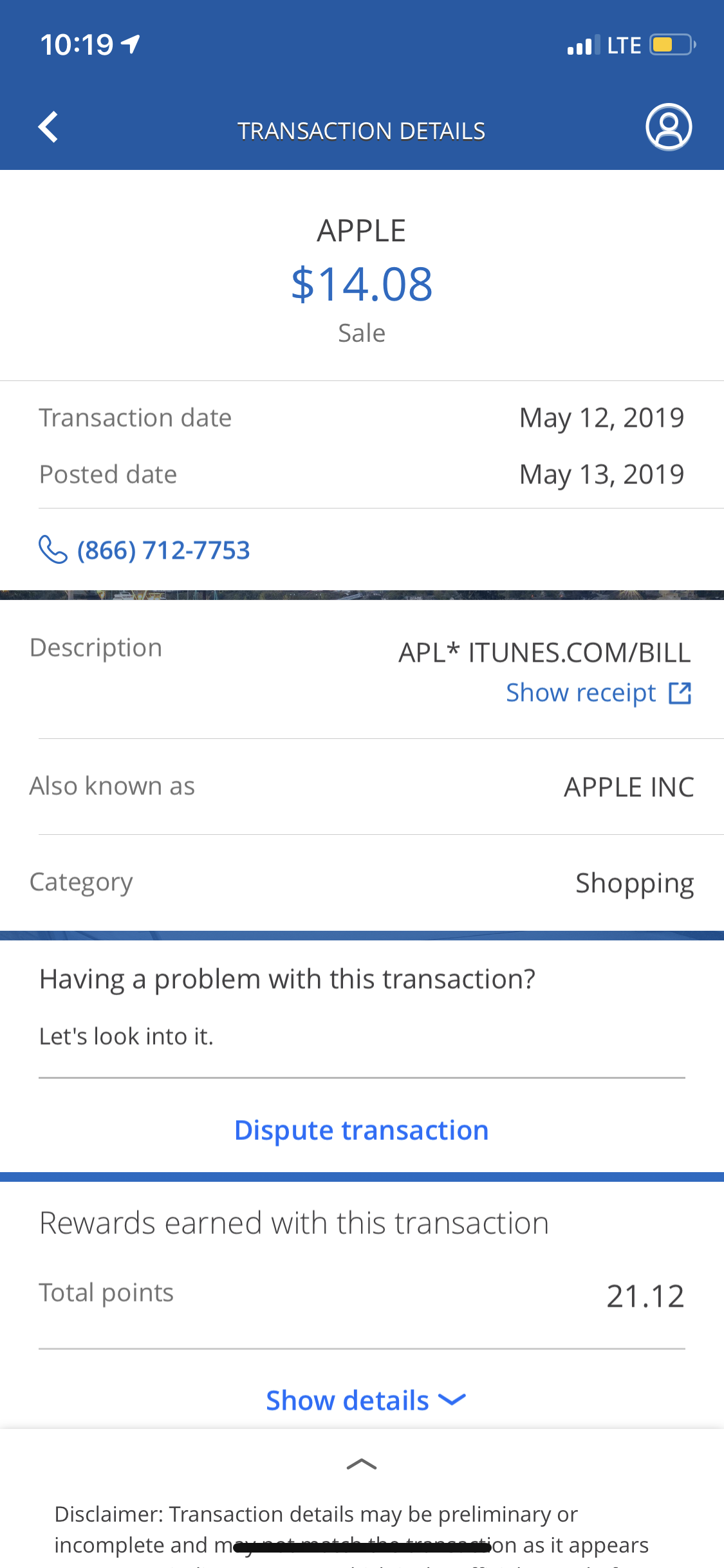Screen dimensions: 724x1568
Task: Go back from Transaction Details
Action: click(x=48, y=127)
